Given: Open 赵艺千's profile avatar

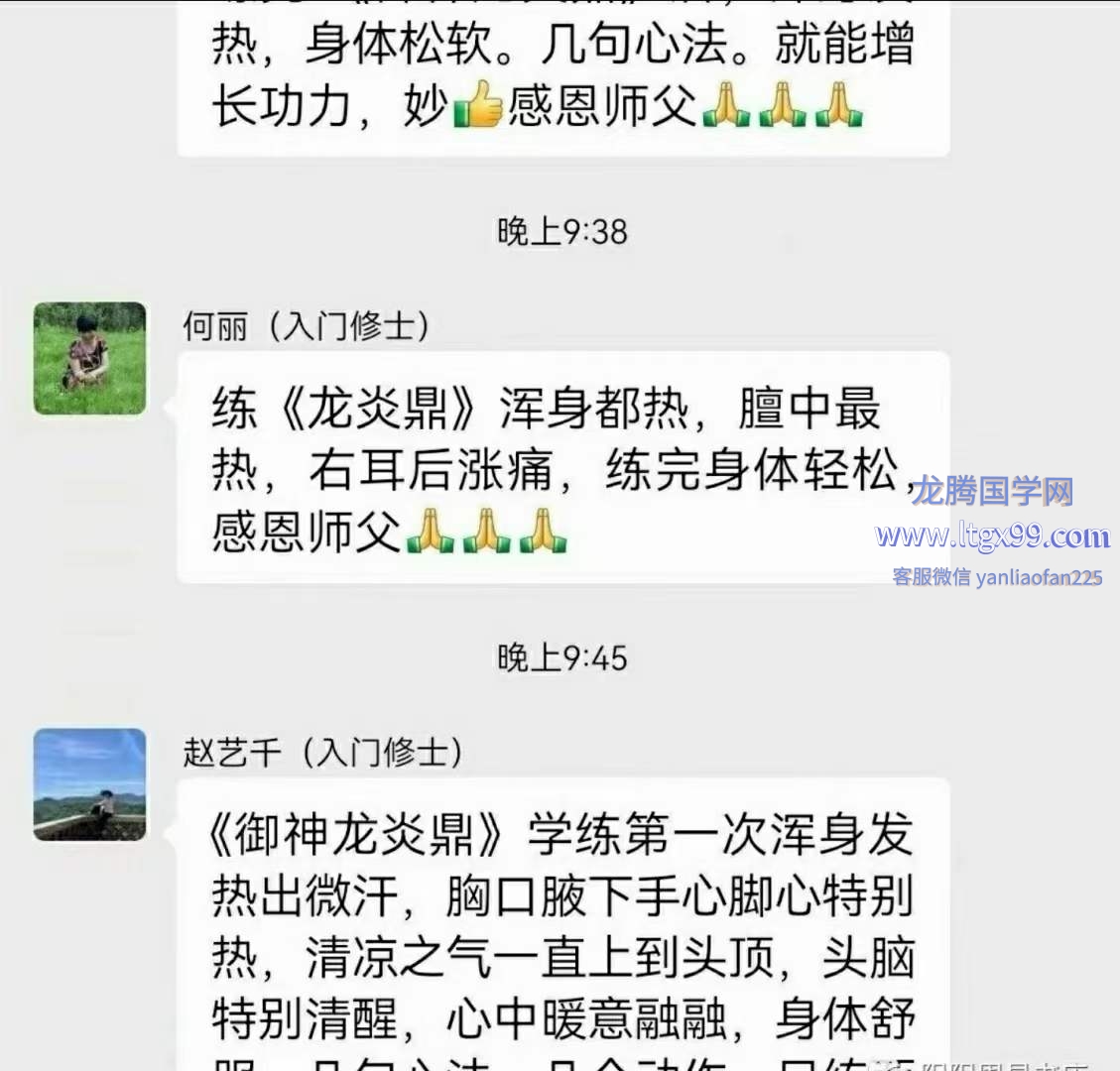Looking at the screenshot, I should coord(89,785).
